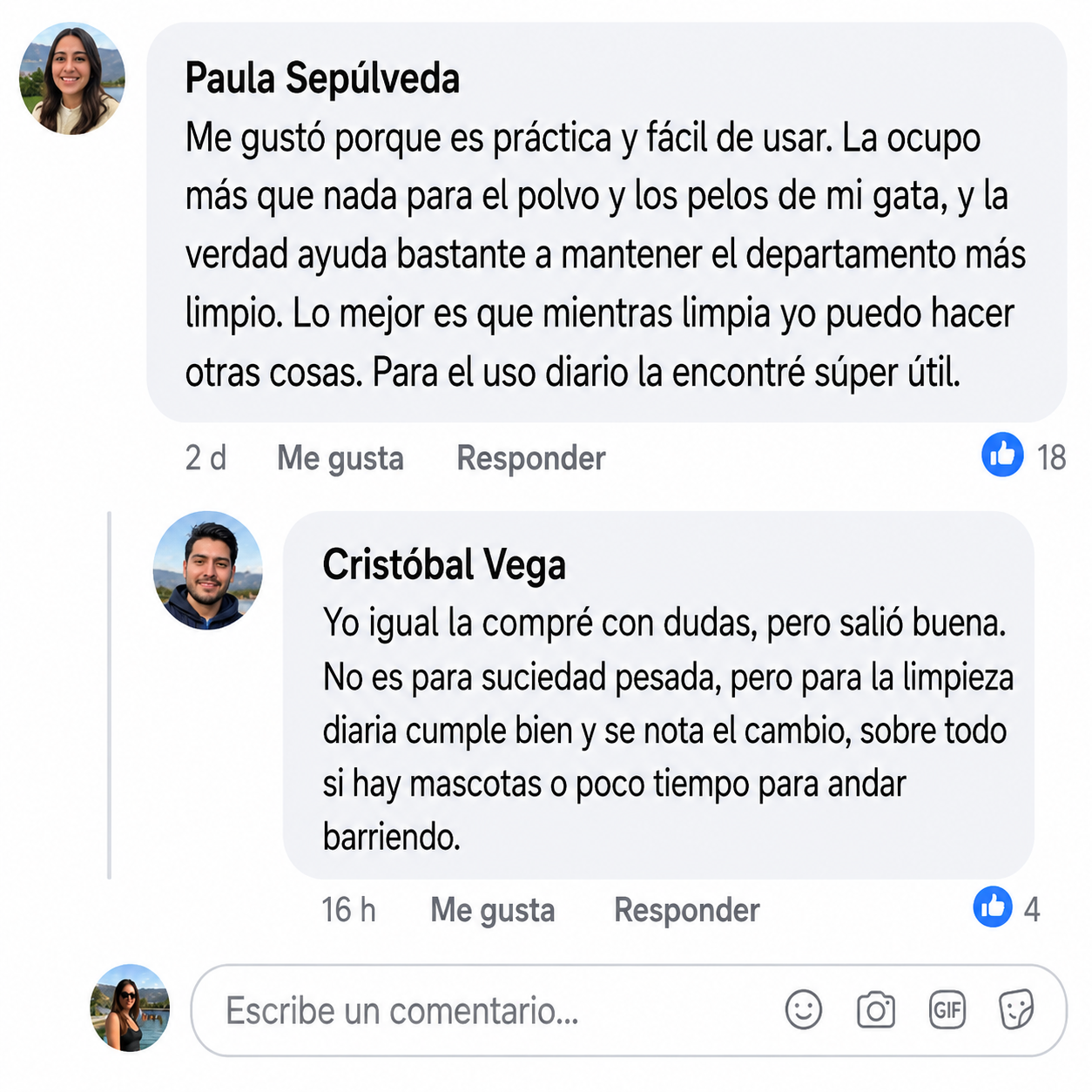Open Paula Sepúlveda's profile picture
Viewport: 1092px width, 1092px height.
pyautogui.click(x=72, y=79)
